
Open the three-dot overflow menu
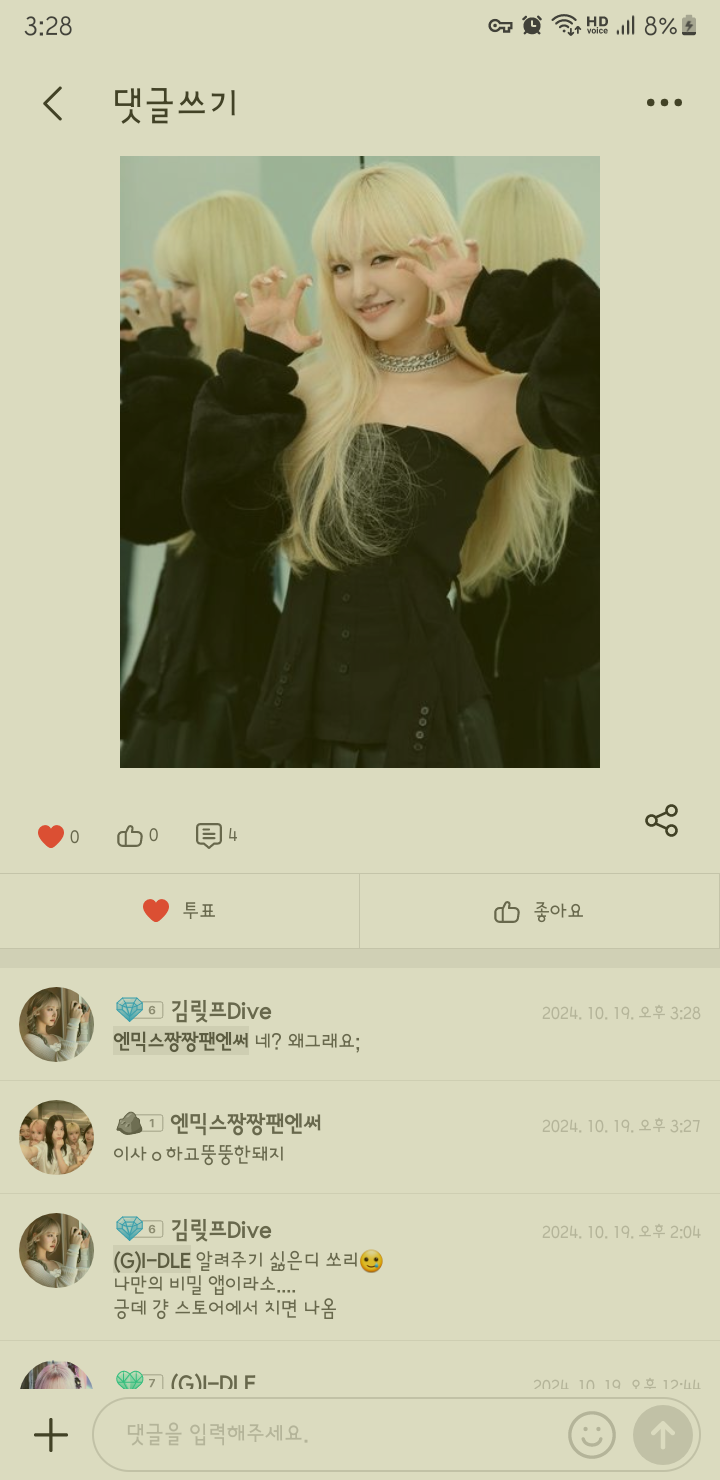click(x=664, y=102)
